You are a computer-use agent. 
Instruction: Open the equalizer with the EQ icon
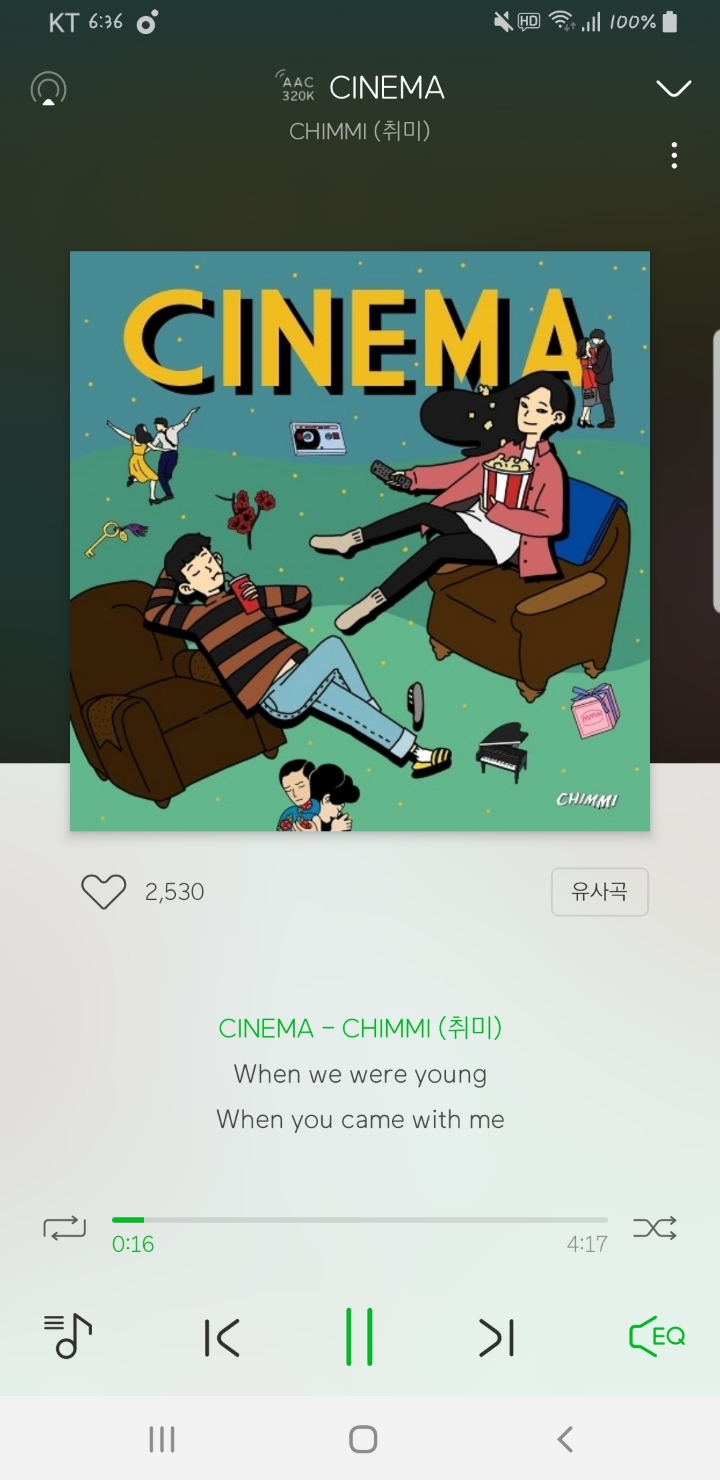pos(655,1335)
